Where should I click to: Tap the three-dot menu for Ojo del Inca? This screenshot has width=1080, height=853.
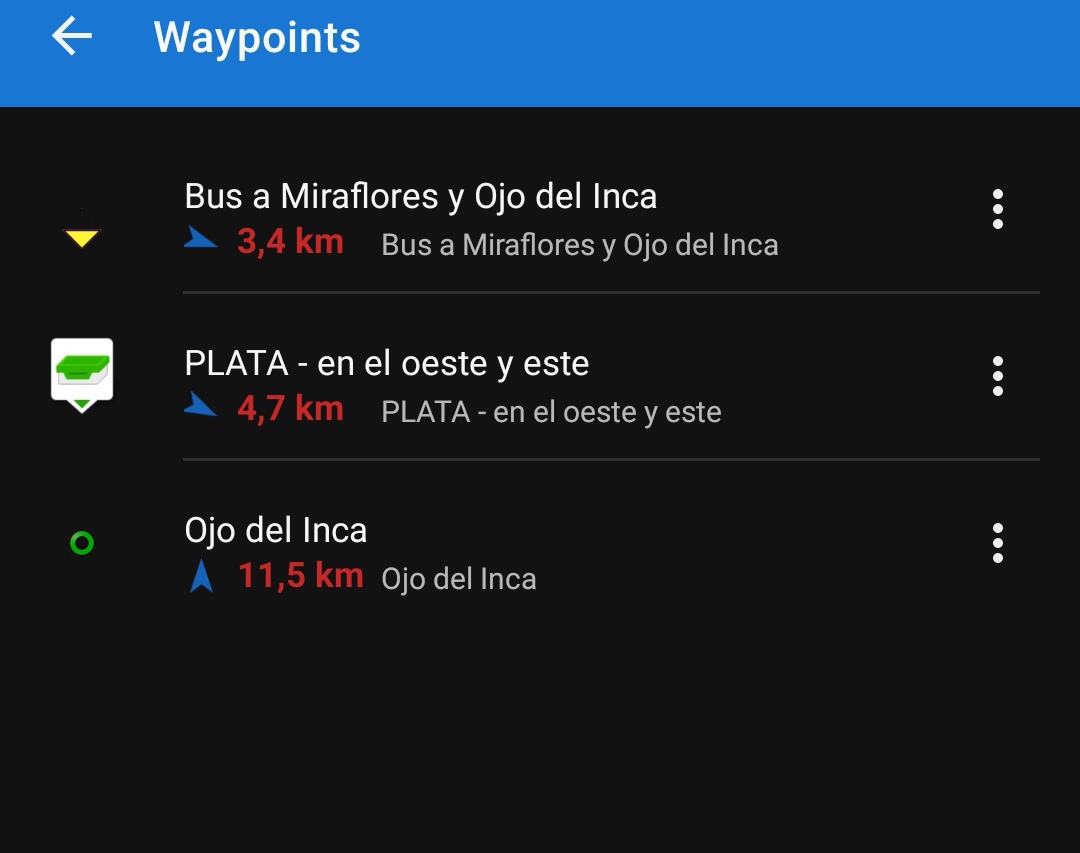[x=997, y=544]
